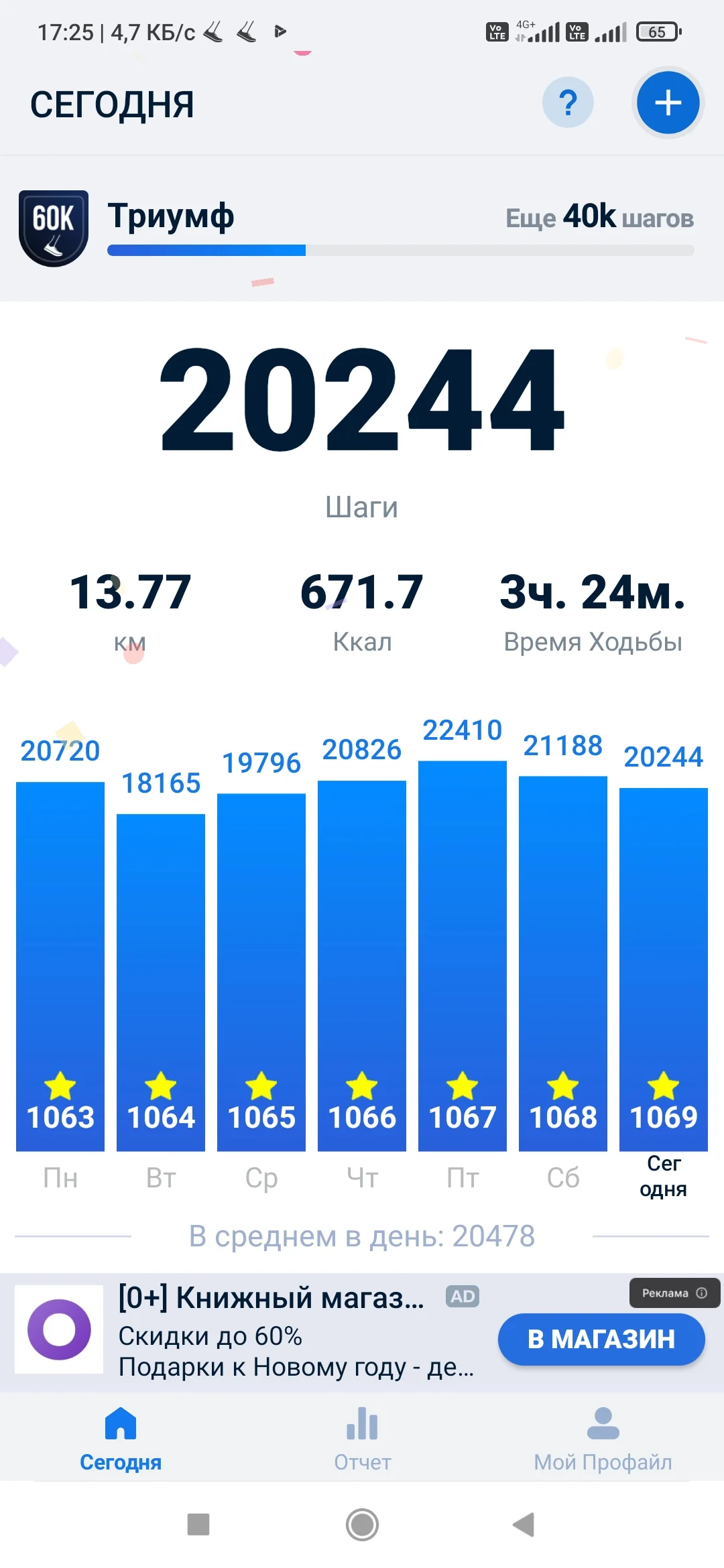Tap the blue plus button
724x1568 pixels.
click(668, 103)
